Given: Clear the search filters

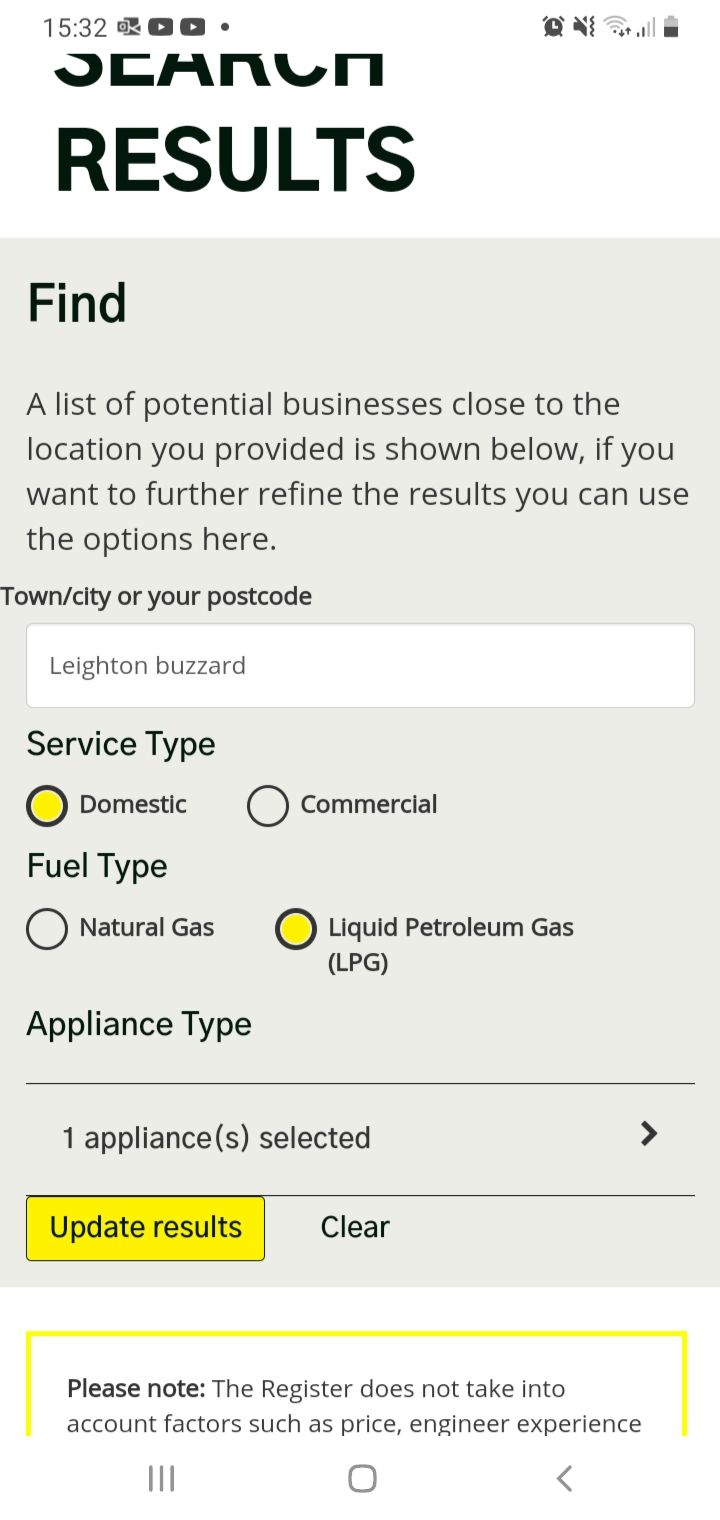Looking at the screenshot, I should [355, 1227].
